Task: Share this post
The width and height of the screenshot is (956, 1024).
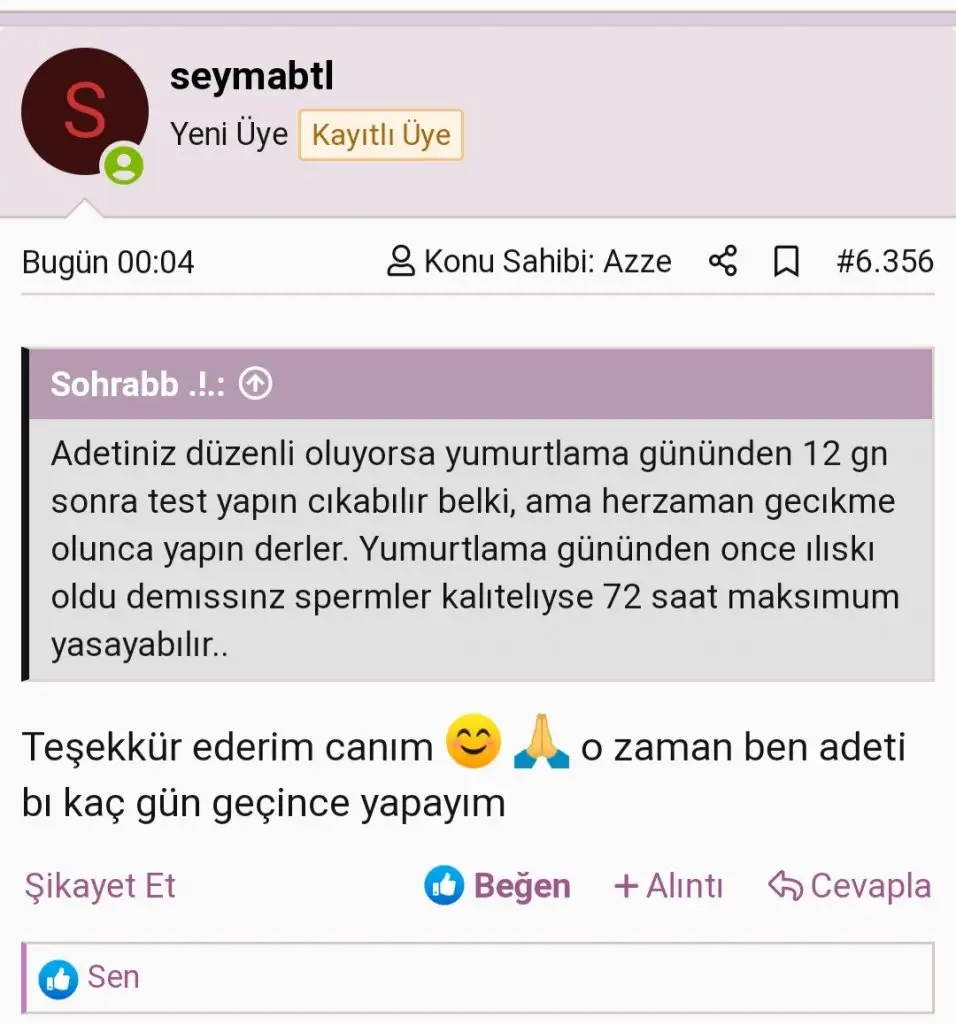Action: coord(722,262)
